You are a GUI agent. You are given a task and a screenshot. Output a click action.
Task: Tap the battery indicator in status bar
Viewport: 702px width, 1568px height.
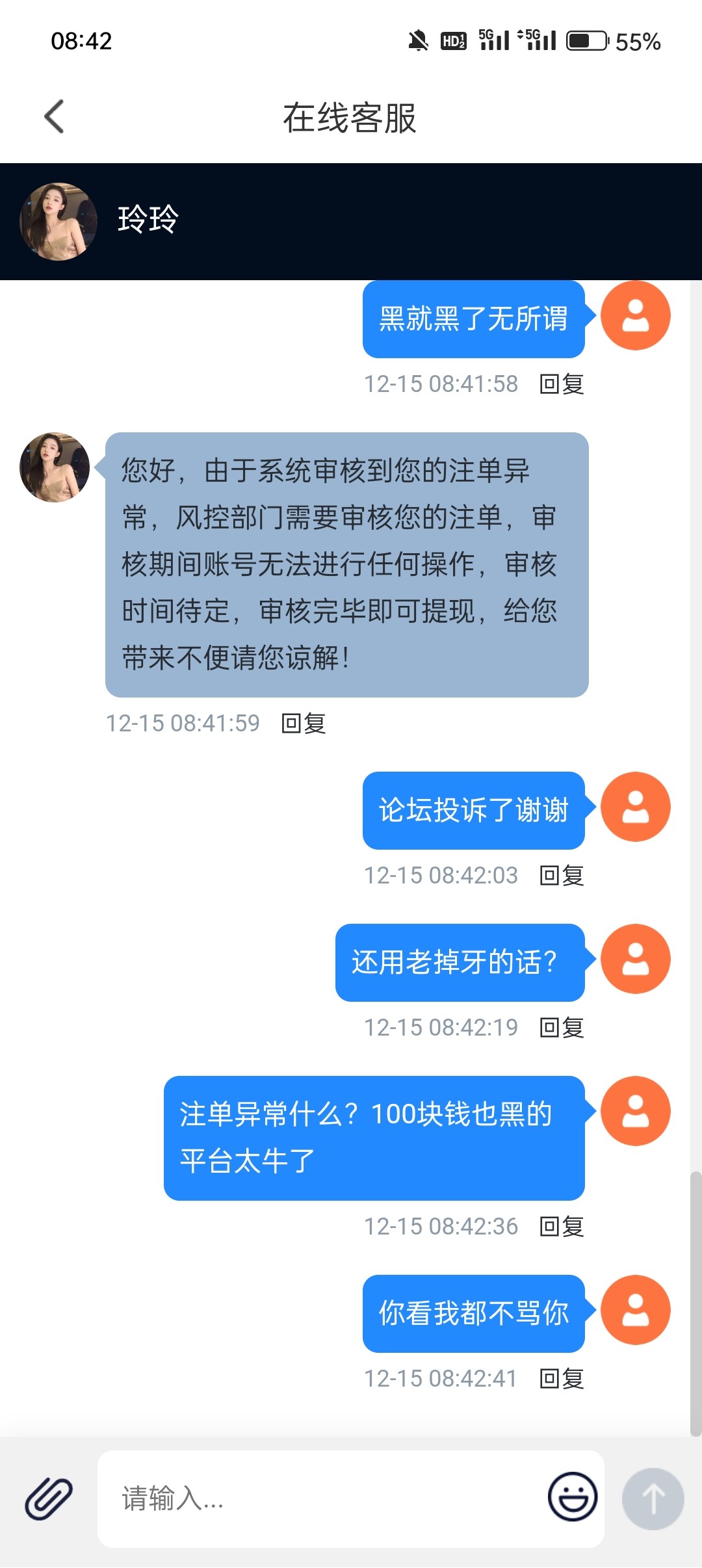(x=584, y=40)
